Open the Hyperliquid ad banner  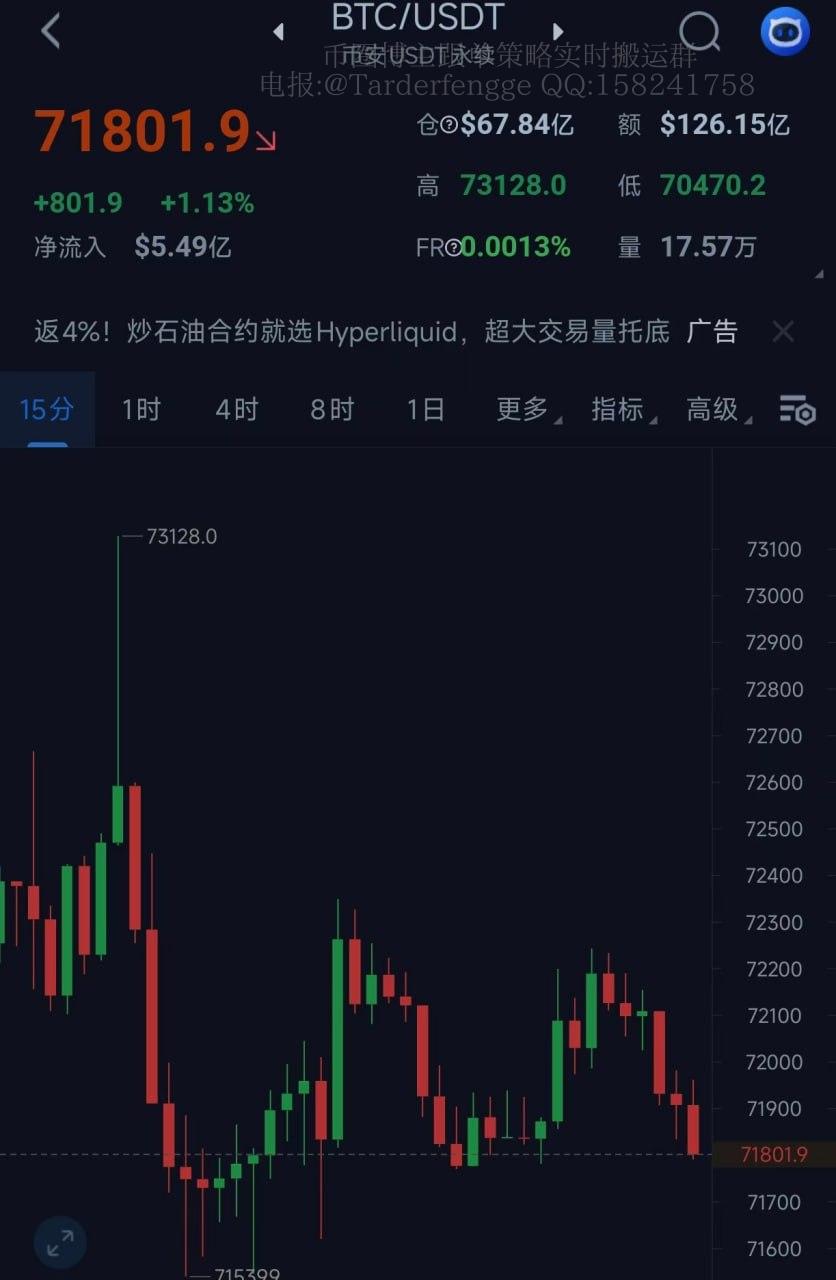[350, 332]
